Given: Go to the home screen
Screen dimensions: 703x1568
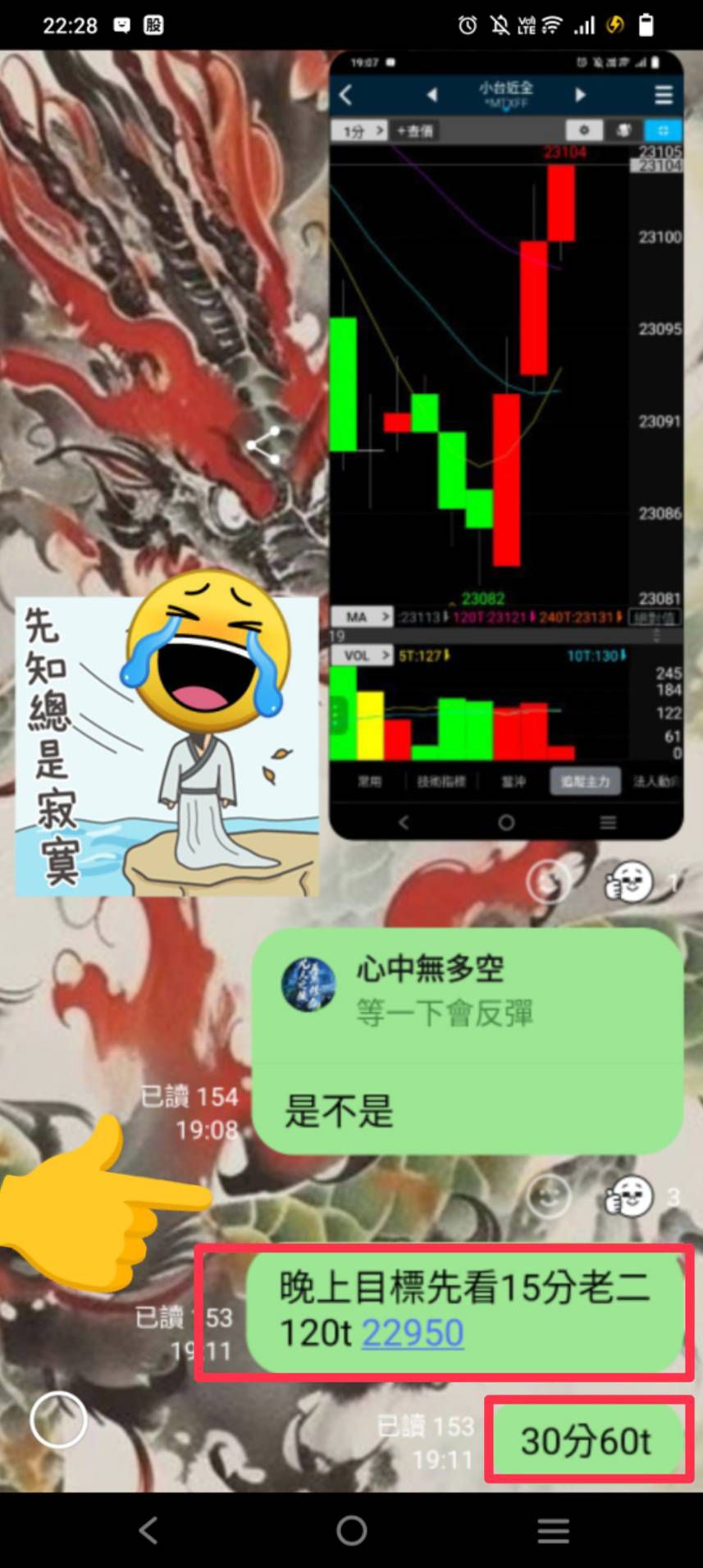Looking at the screenshot, I should [351, 1530].
